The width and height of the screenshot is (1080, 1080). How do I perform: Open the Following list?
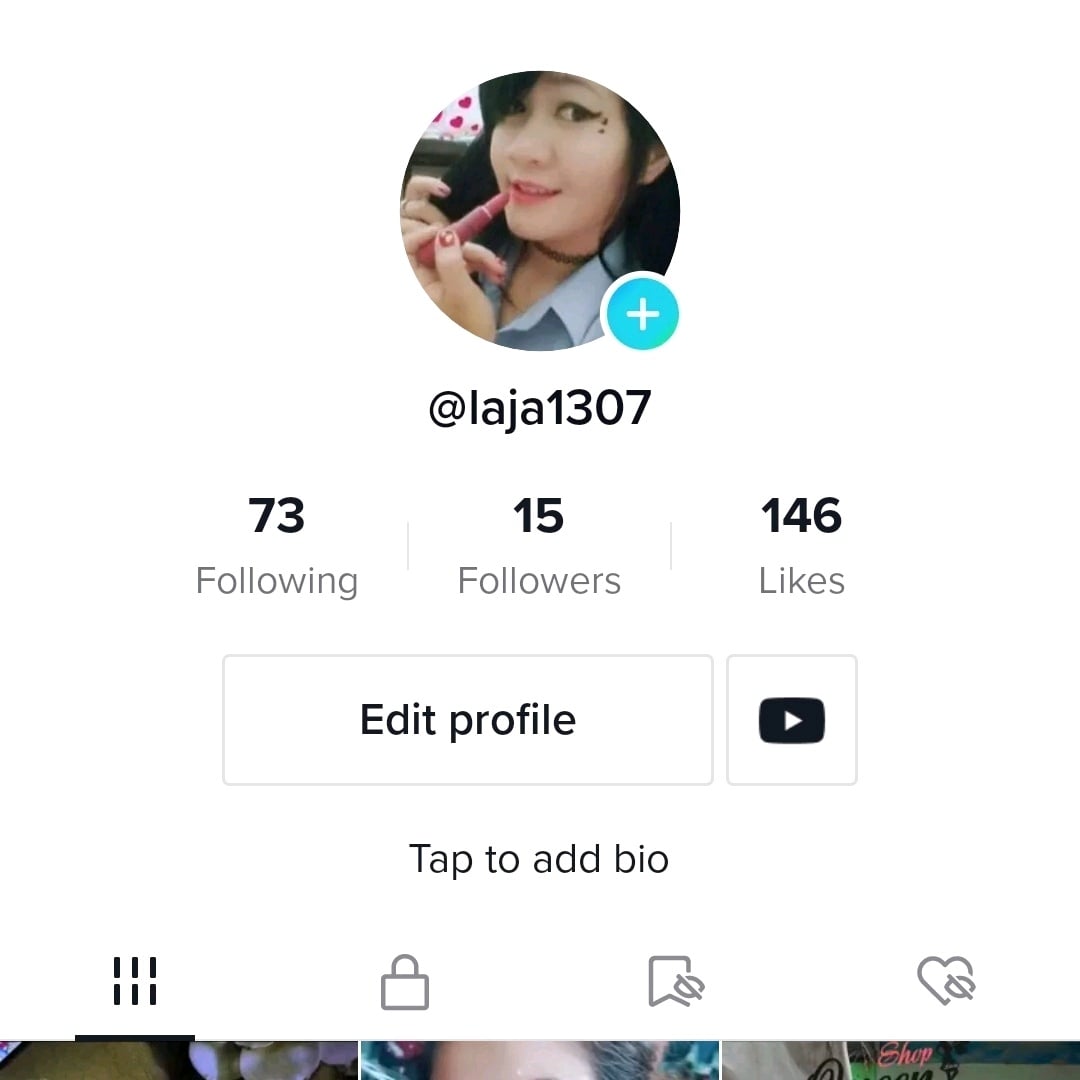277,546
